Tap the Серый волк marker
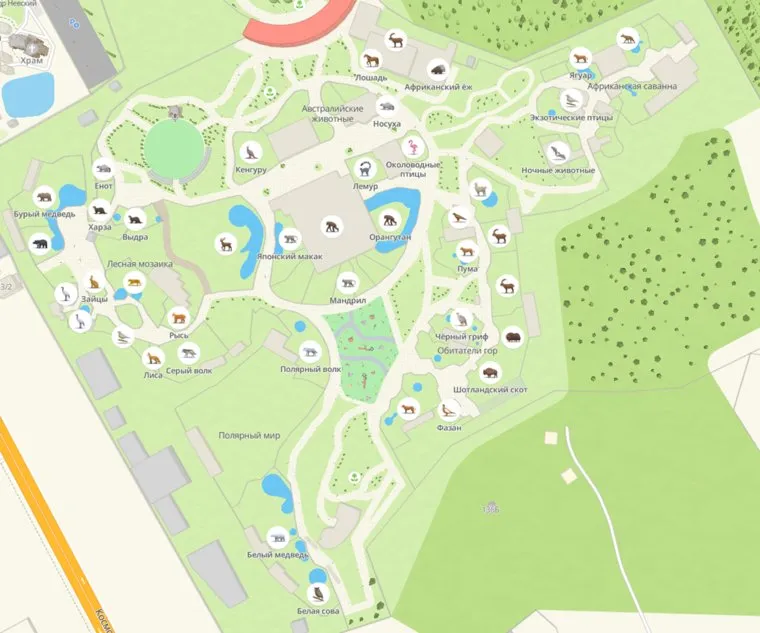 pos(187,353)
